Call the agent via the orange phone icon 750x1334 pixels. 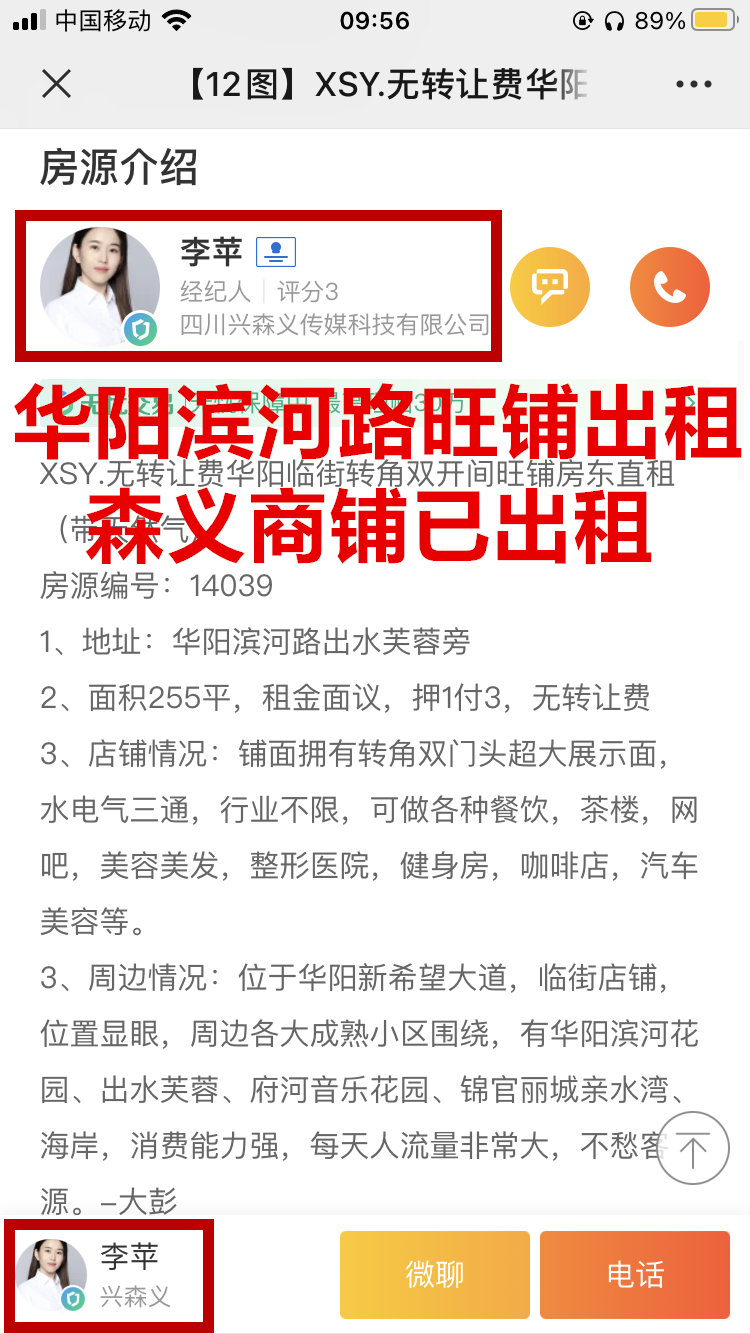tap(669, 287)
